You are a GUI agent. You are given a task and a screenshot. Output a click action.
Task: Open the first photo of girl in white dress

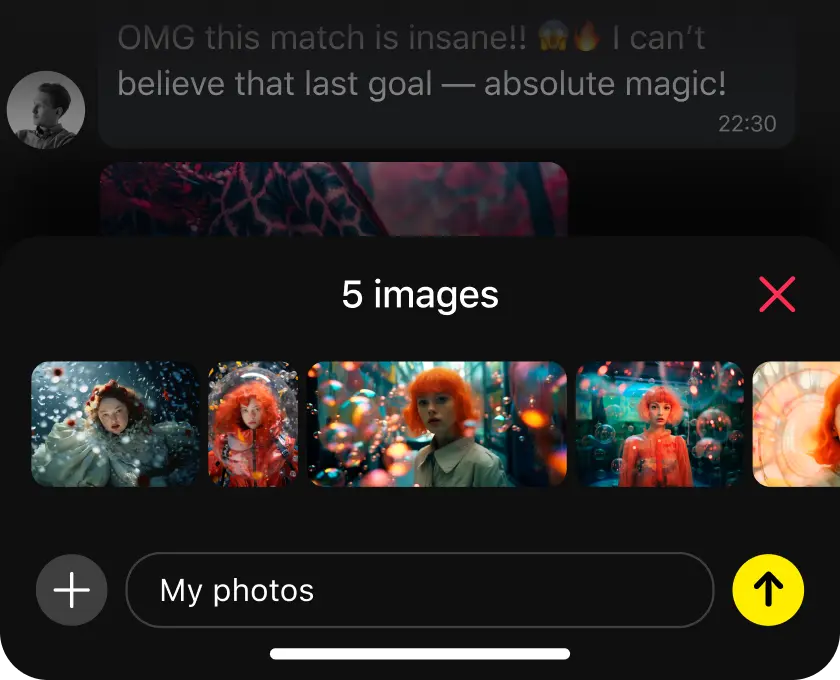click(115, 424)
